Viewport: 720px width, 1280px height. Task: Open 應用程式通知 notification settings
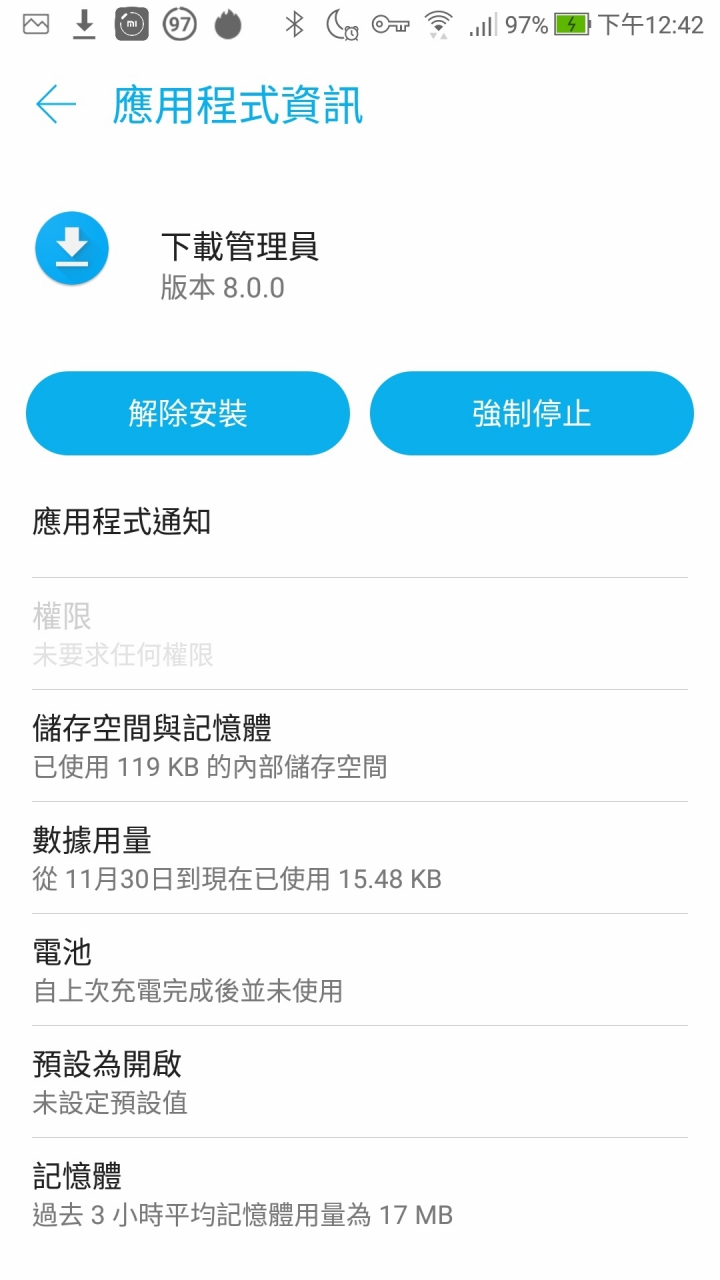360,522
